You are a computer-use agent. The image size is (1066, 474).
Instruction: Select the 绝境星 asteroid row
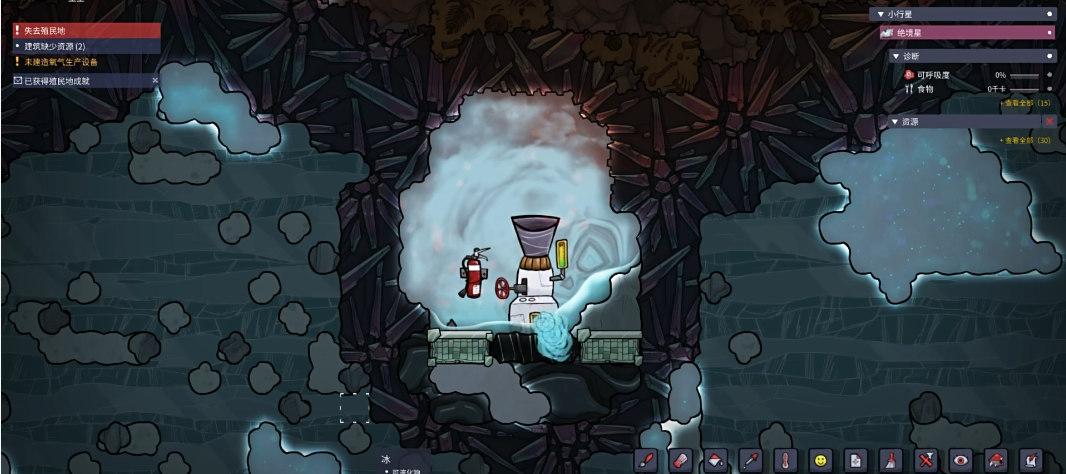(965, 33)
